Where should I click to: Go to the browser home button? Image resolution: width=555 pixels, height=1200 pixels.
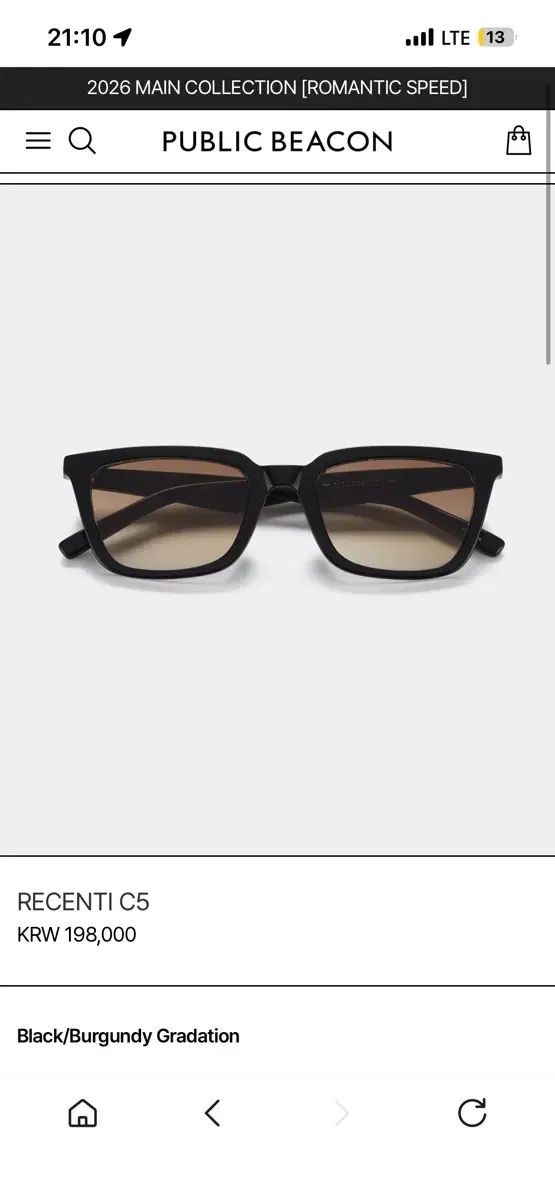[82, 1113]
